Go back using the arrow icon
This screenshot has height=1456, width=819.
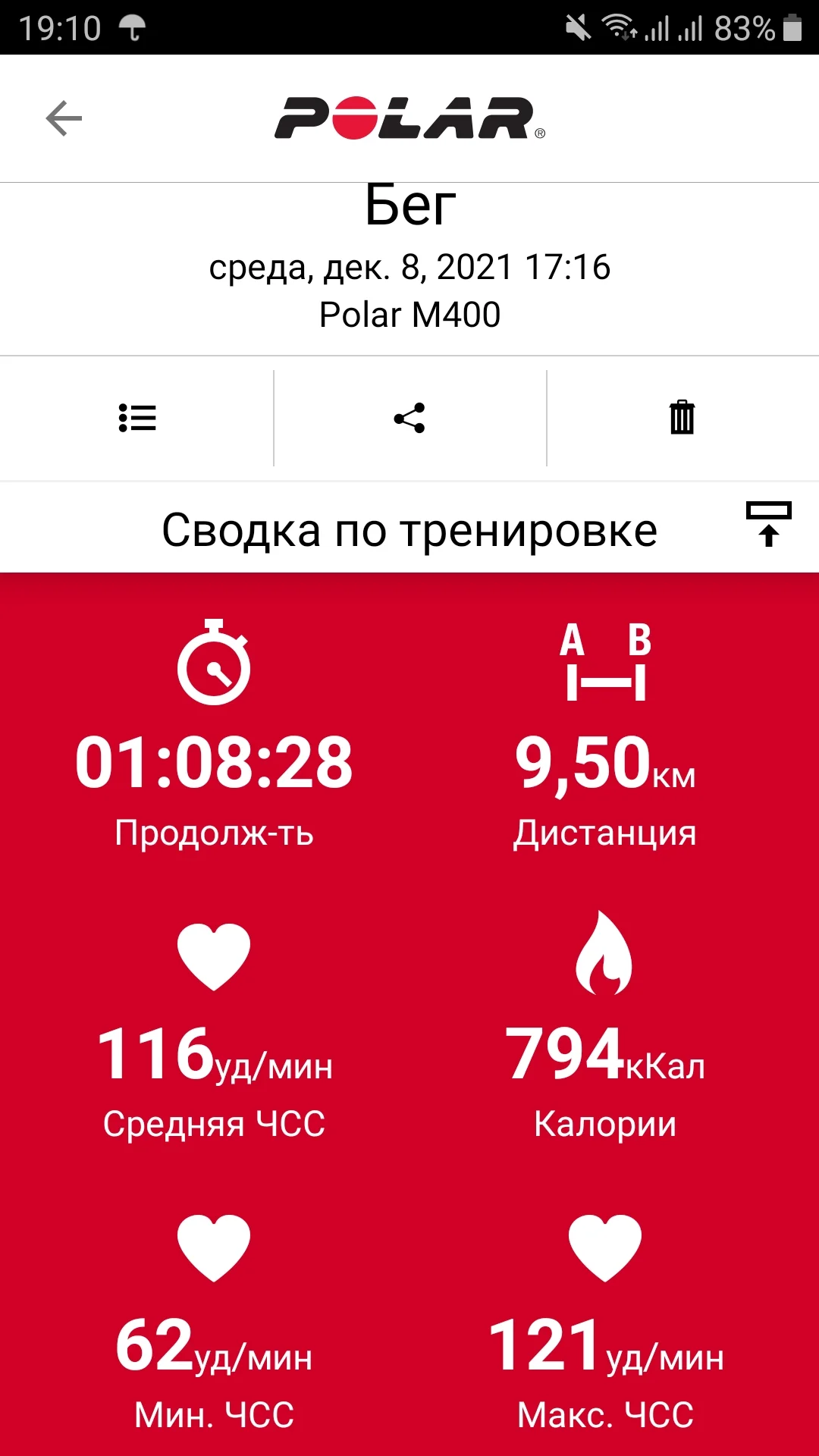tap(64, 118)
